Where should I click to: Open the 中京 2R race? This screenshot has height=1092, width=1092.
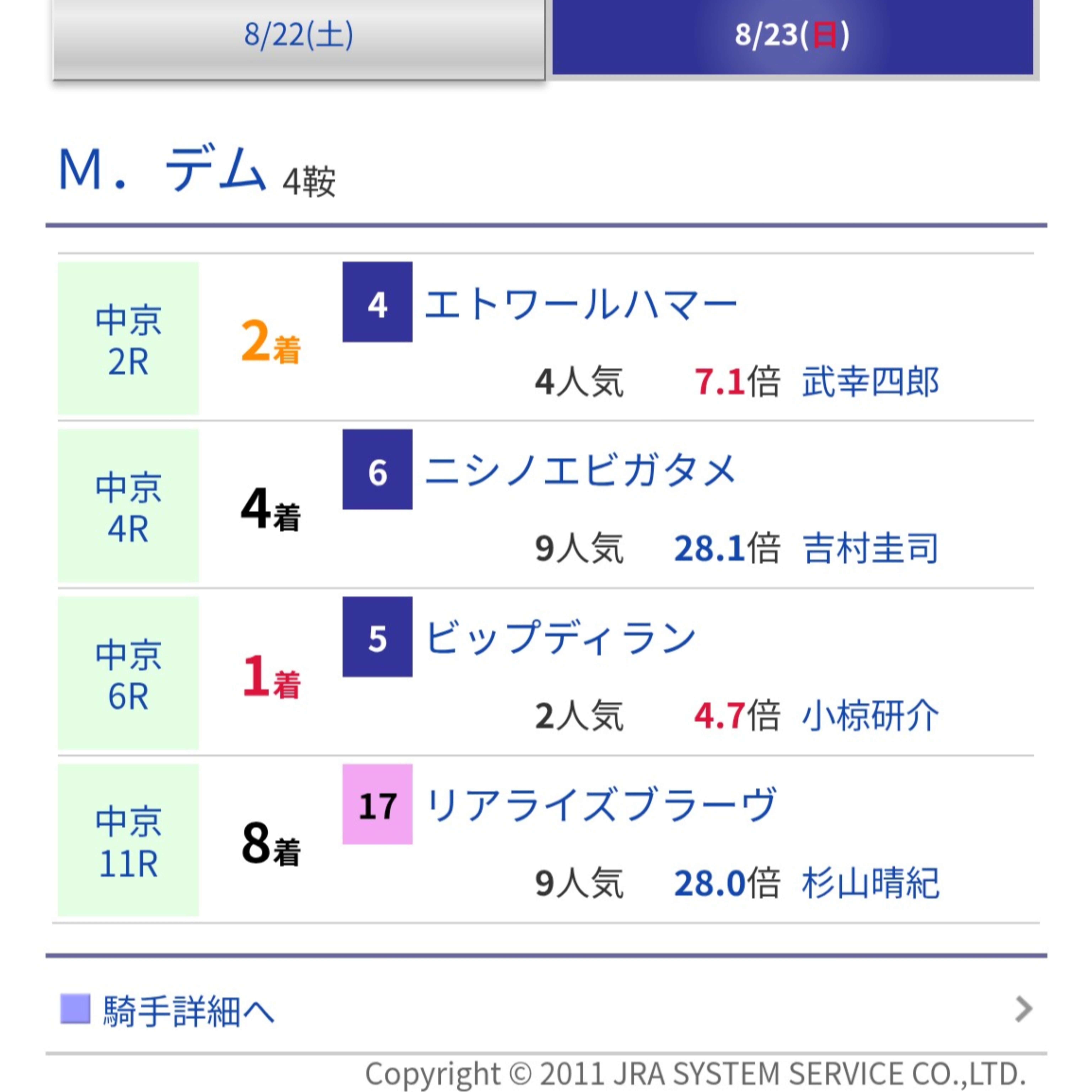[128, 338]
